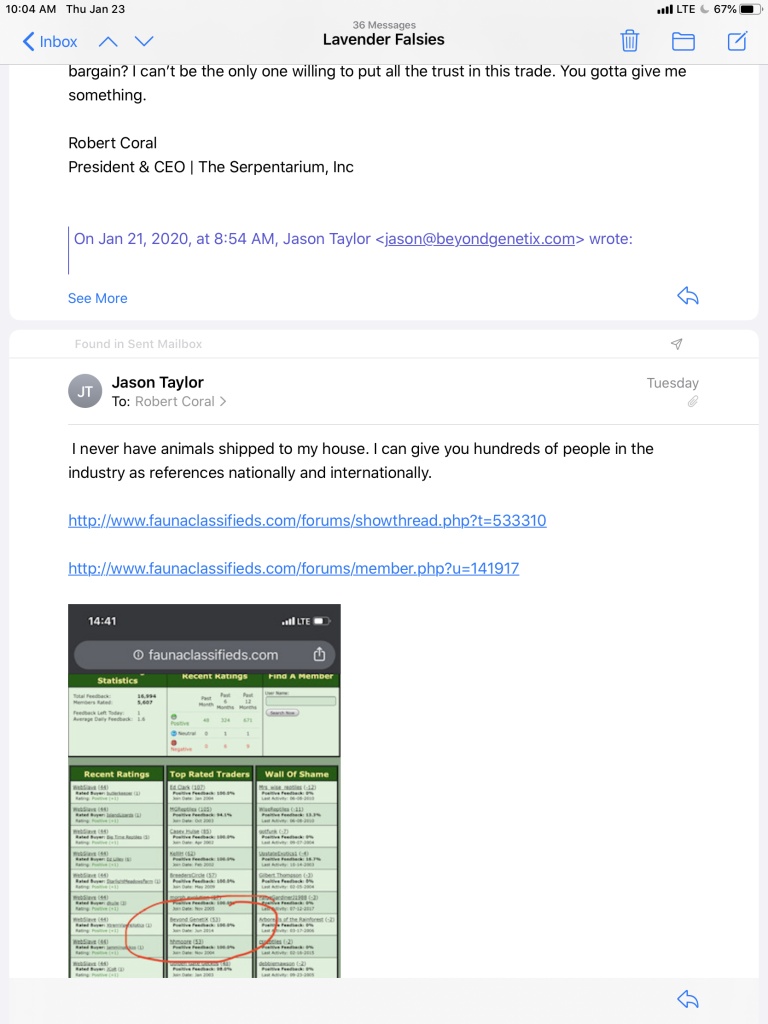768x1024 pixels.
Task: Expand quoted text with See More
Action: tap(98, 298)
